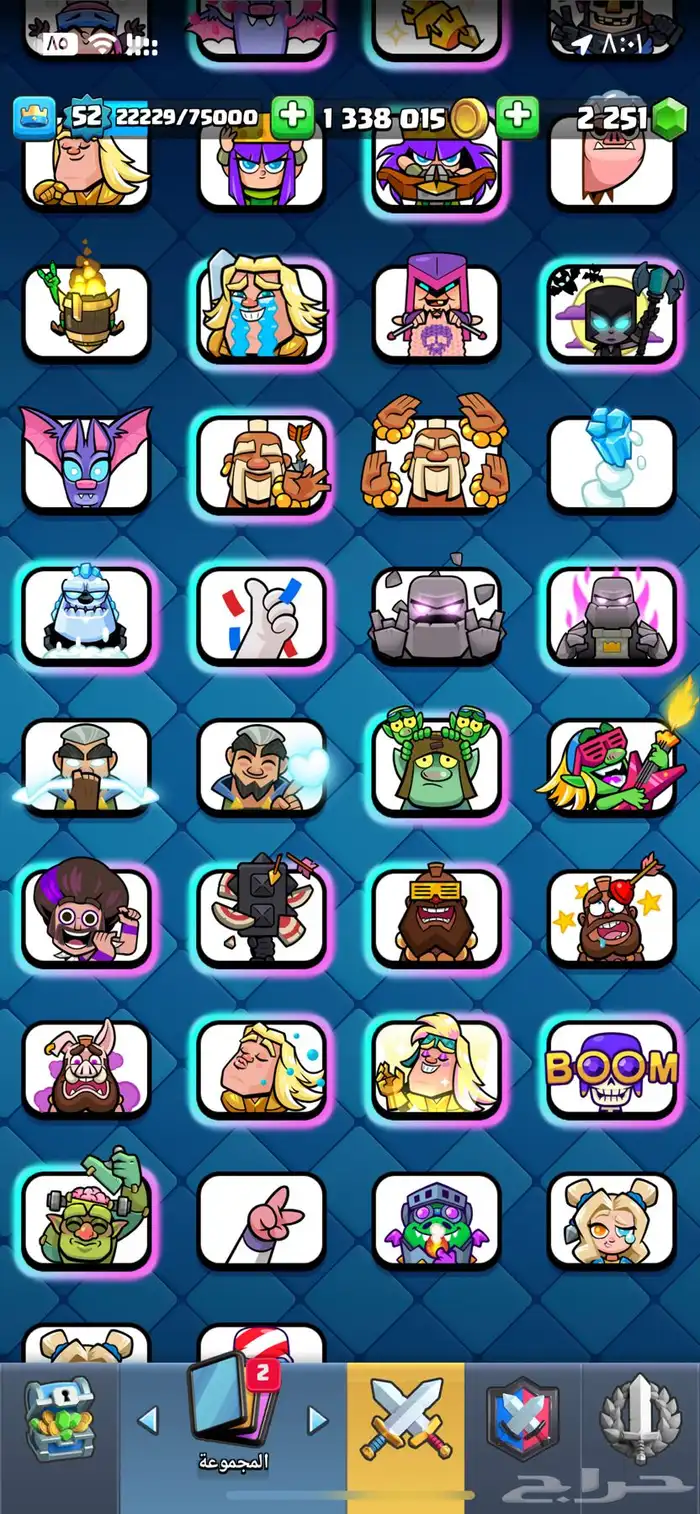This screenshot has width=700, height=1514.
Task: Pick the crying princess emote
Action: click(611, 1220)
